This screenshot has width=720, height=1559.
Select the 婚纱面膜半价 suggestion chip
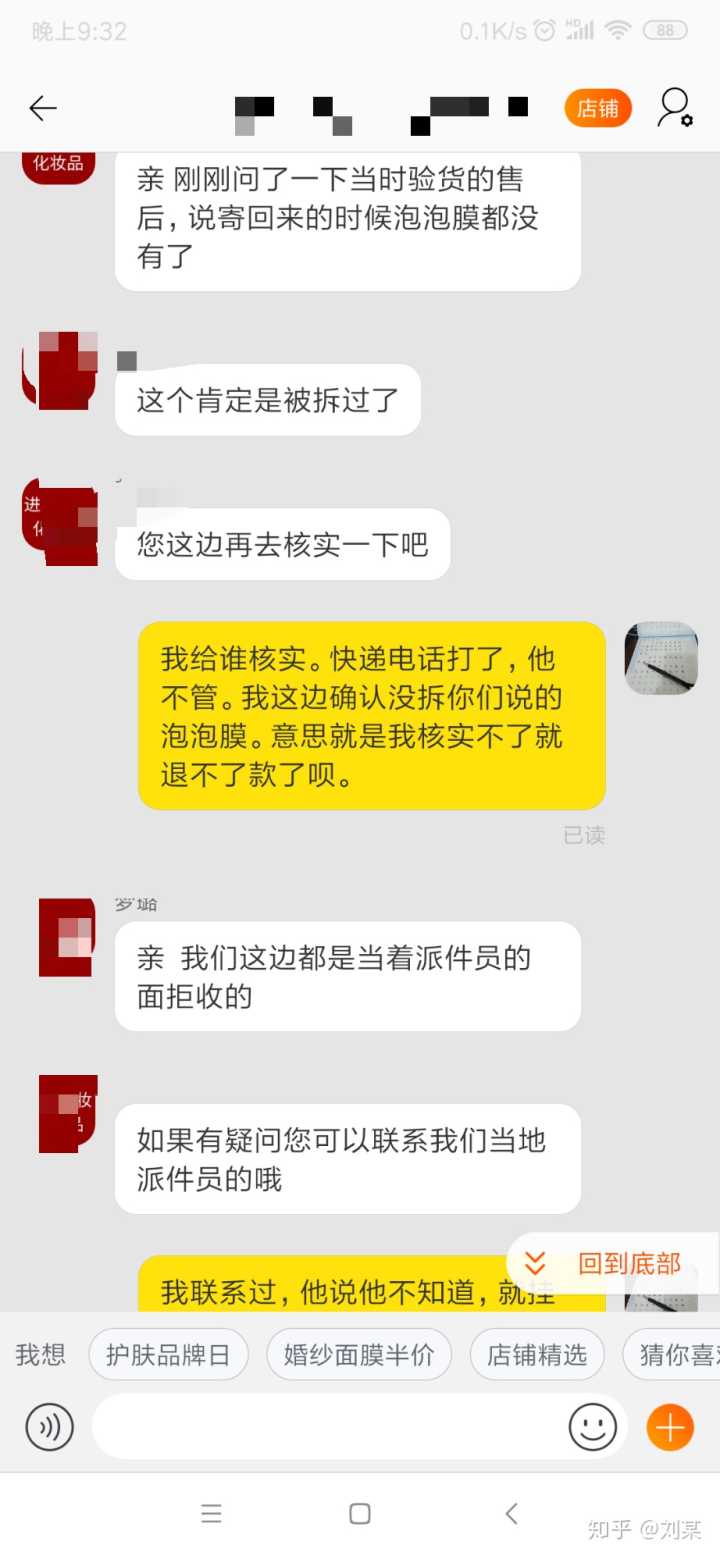[359, 1355]
